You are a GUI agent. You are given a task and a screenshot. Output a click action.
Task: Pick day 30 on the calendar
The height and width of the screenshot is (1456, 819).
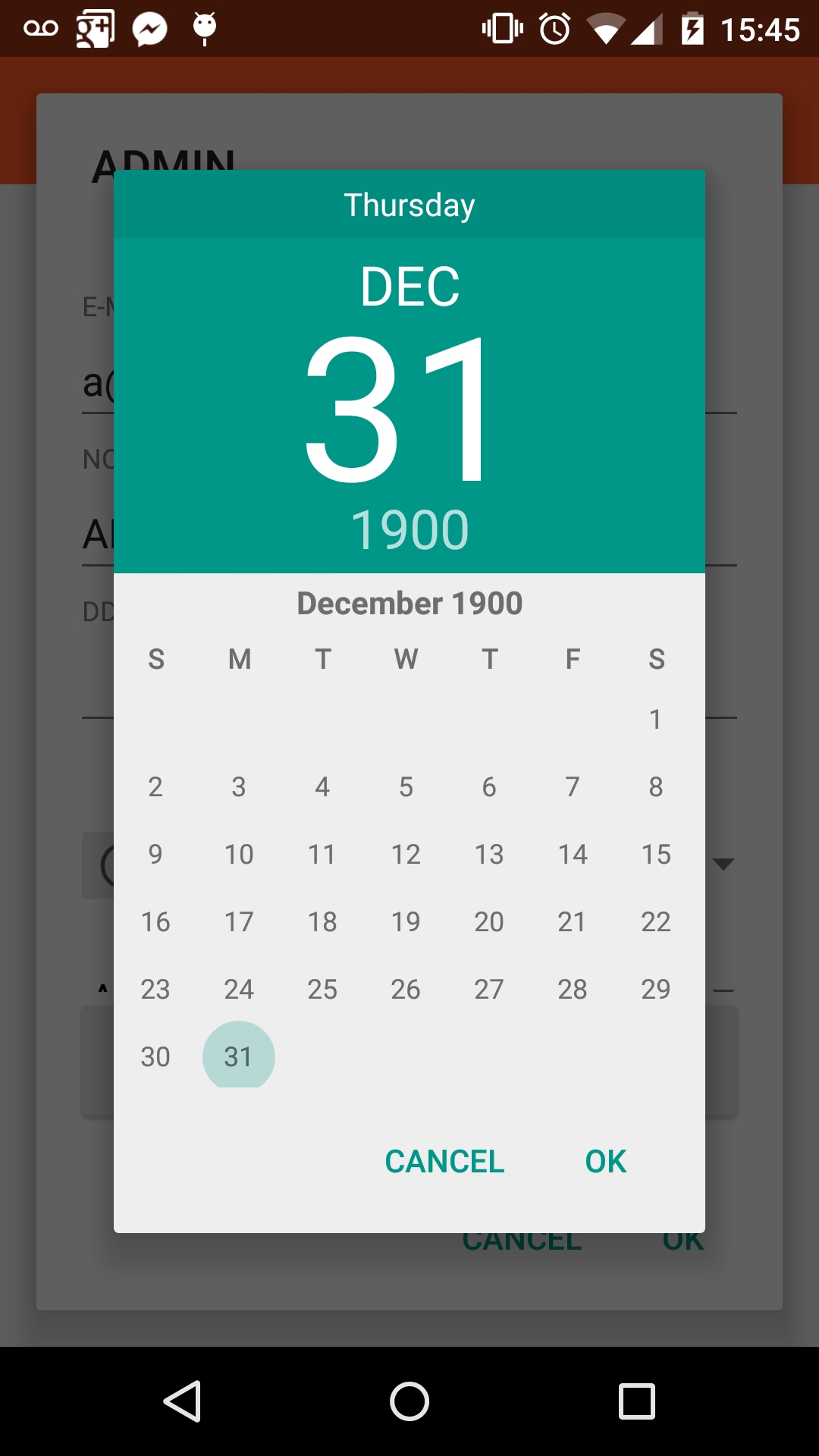(155, 1056)
